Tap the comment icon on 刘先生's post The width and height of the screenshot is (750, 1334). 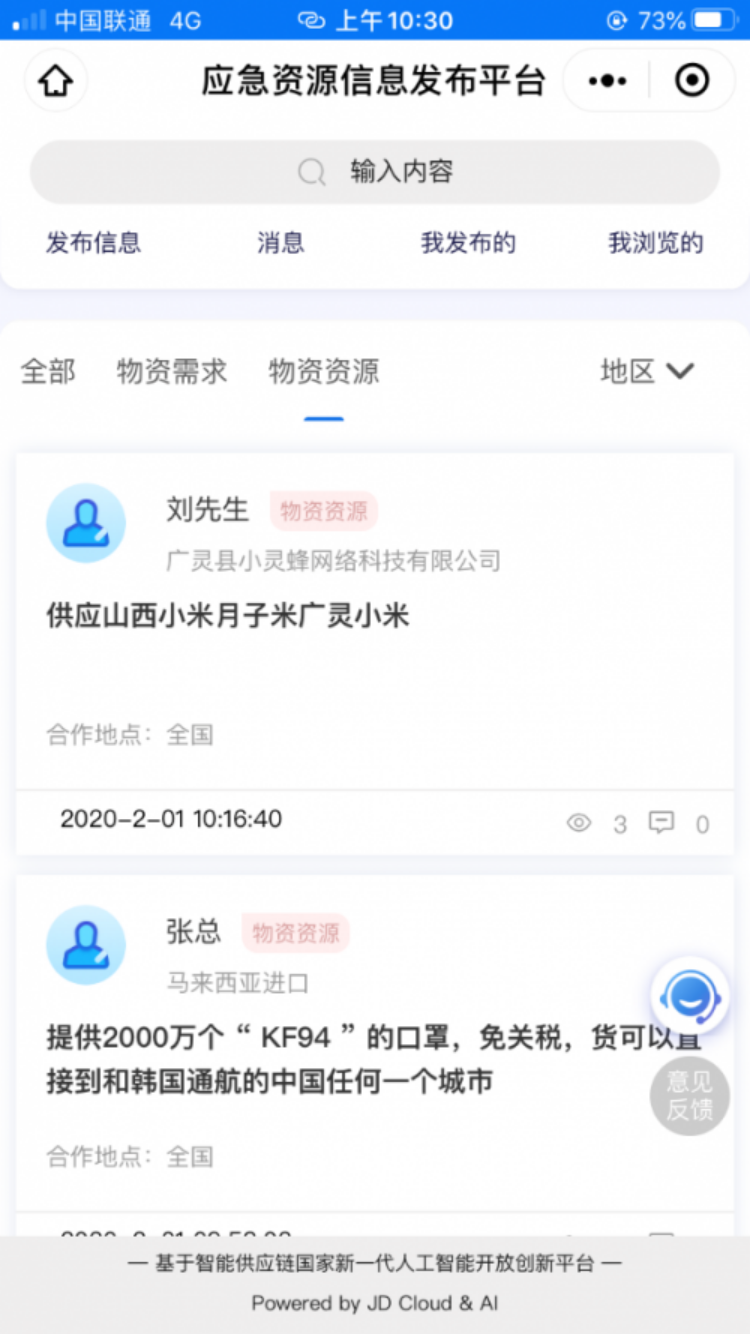661,823
